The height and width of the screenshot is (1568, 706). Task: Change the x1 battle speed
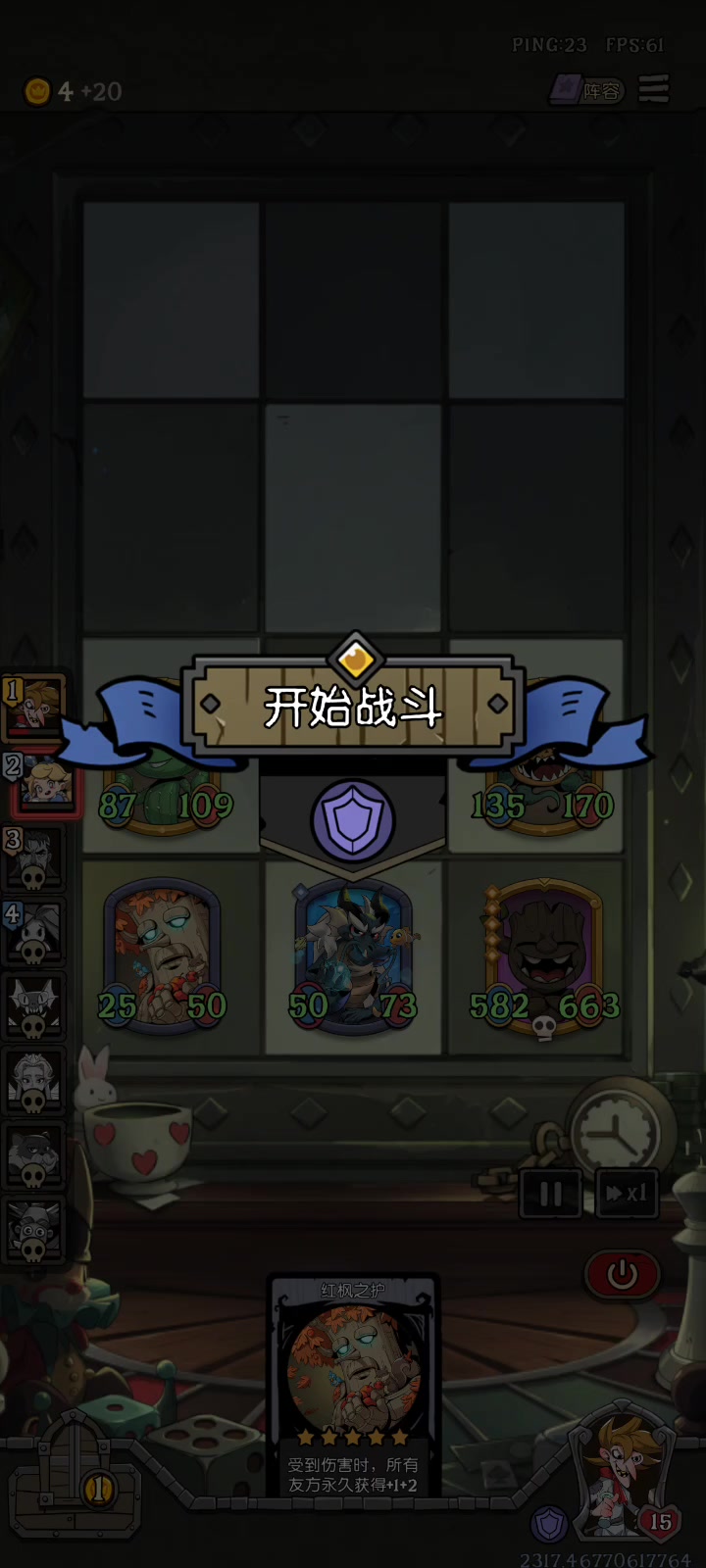coord(627,1193)
